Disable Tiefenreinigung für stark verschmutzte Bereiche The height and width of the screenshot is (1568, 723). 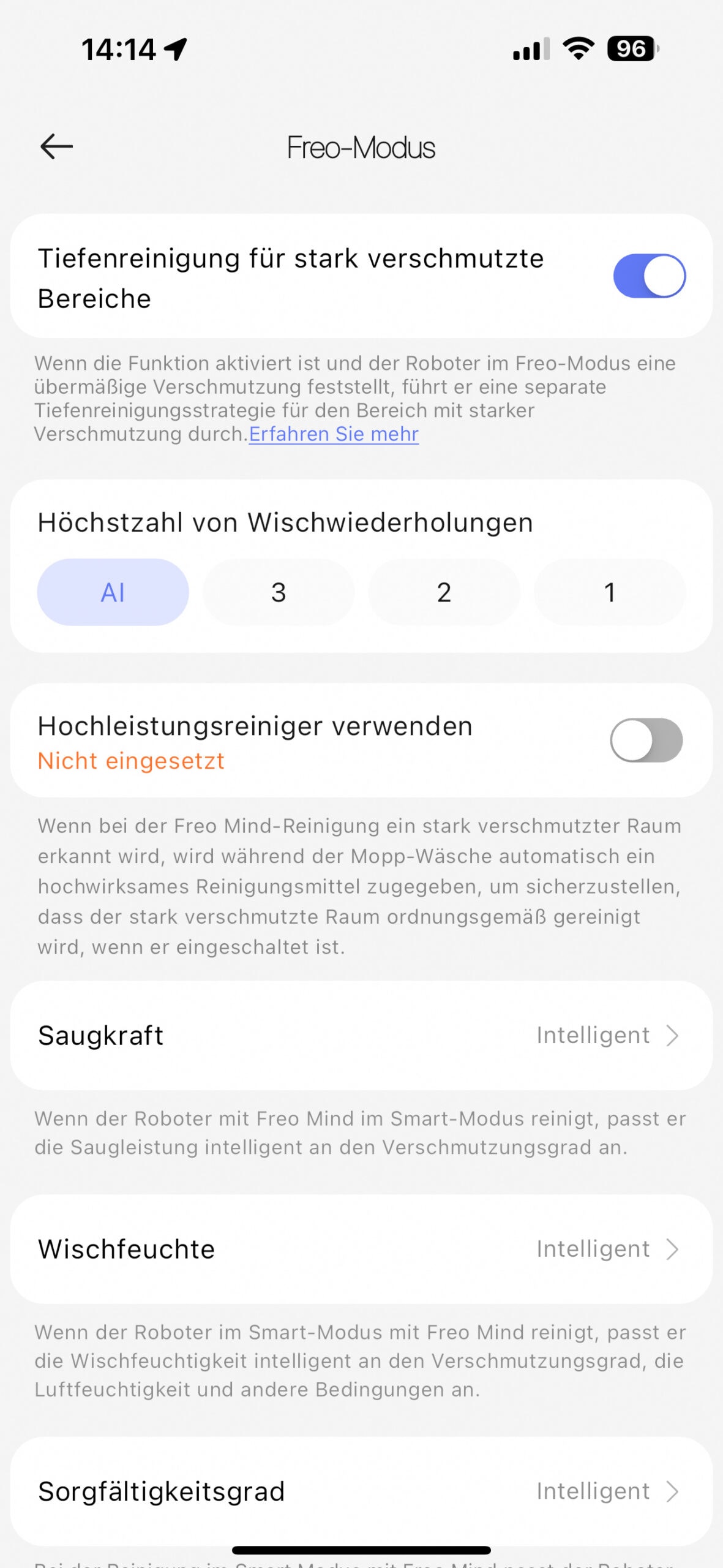(x=649, y=276)
